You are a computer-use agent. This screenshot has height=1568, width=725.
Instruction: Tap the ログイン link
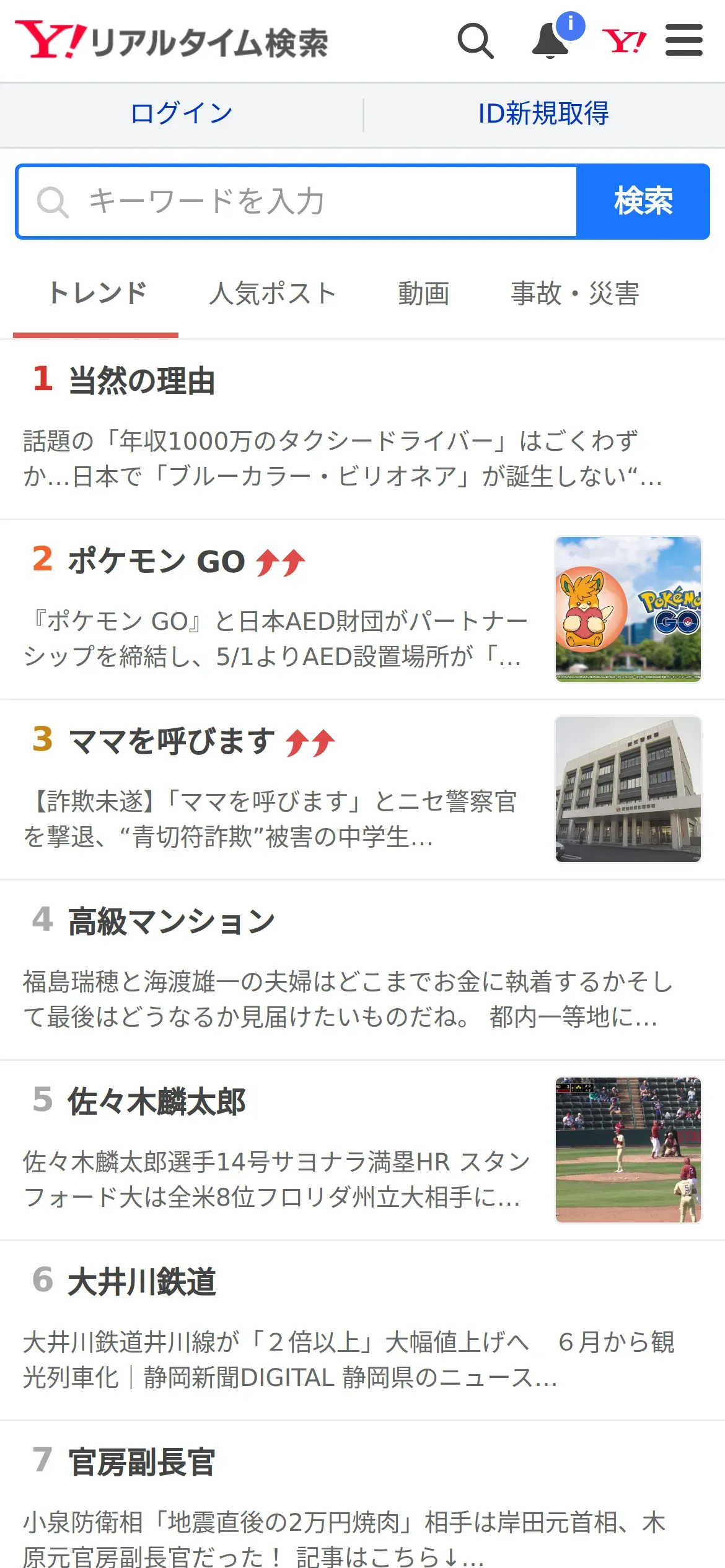(x=182, y=113)
